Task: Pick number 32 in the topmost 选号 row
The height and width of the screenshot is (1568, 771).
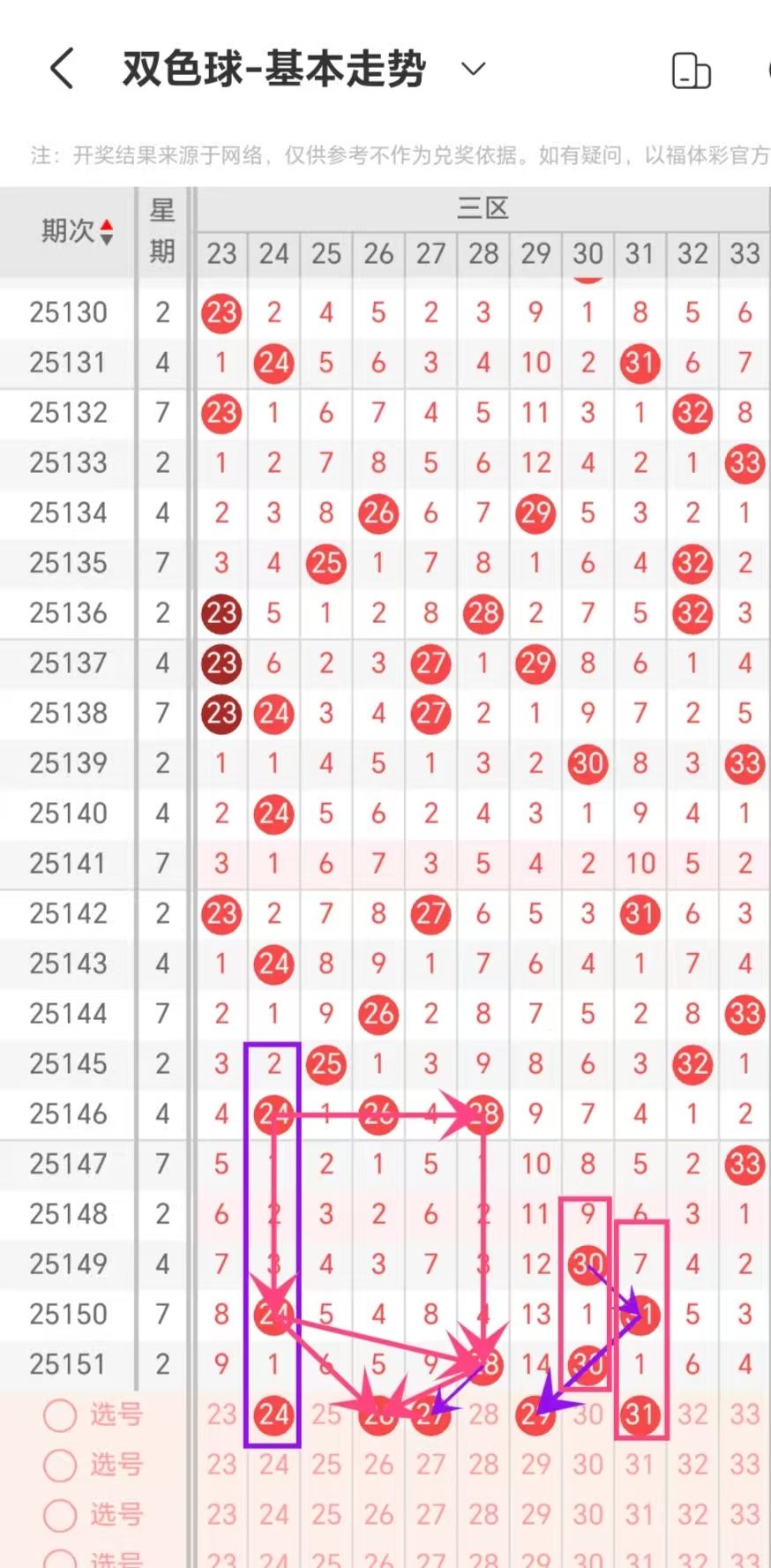Action: [692, 1415]
